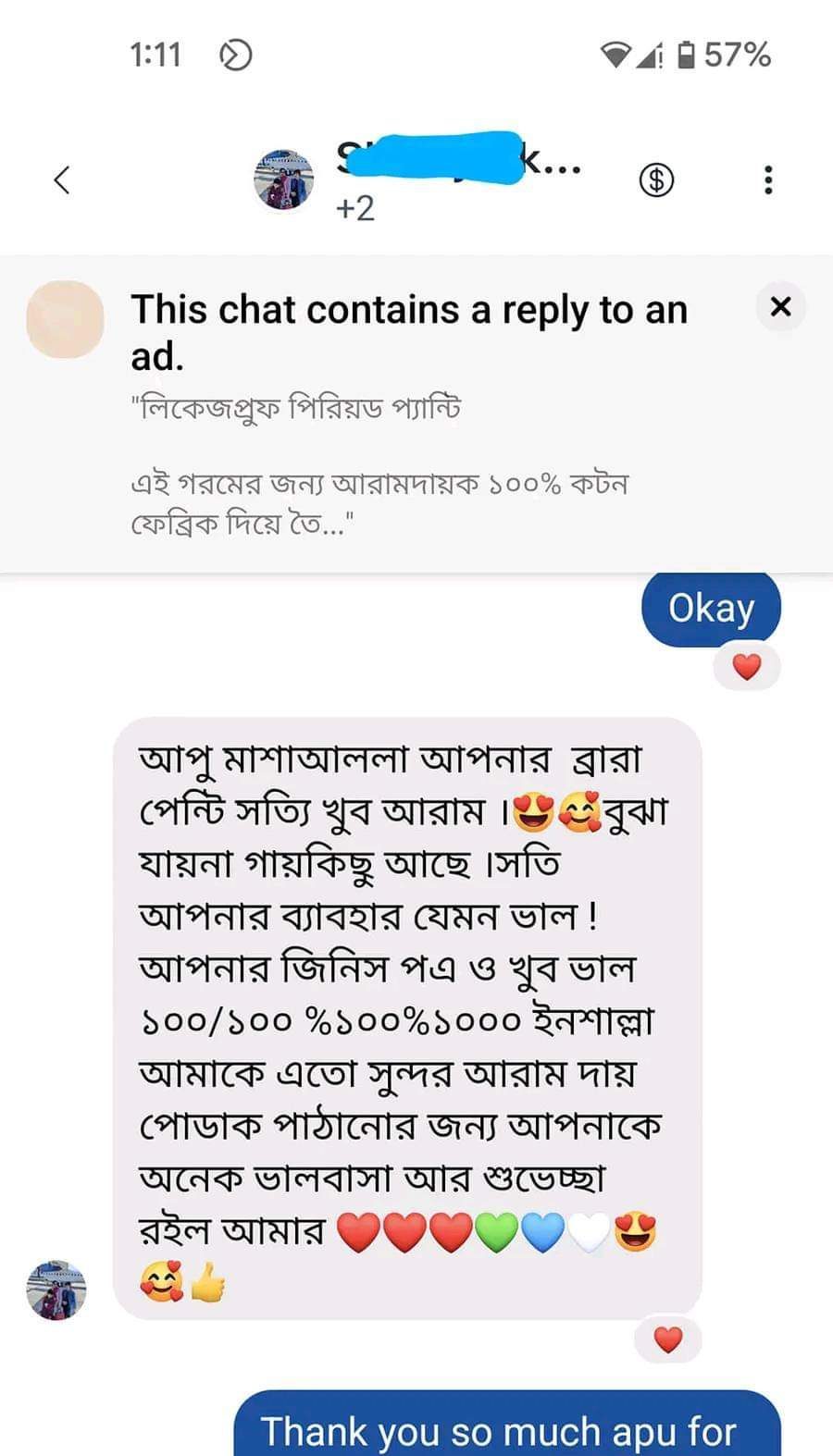Tap the heart reaction under Okay message

pyautogui.click(x=746, y=667)
